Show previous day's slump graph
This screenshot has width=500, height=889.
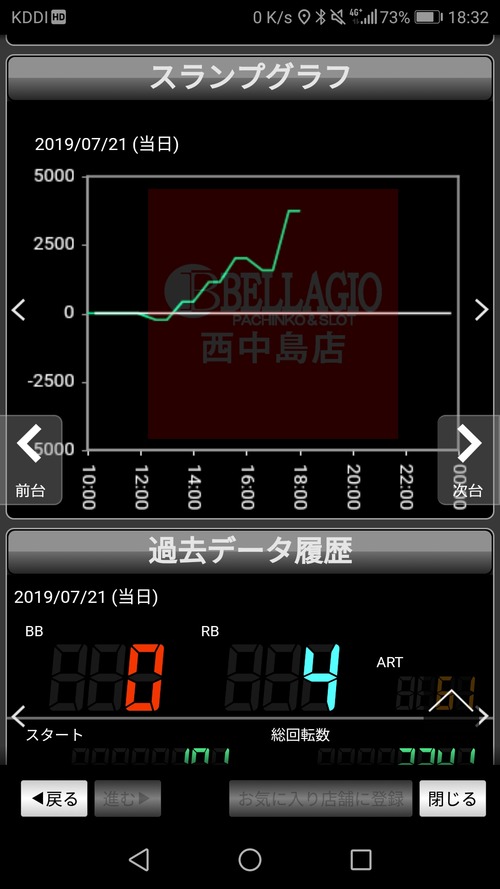click(x=19, y=310)
